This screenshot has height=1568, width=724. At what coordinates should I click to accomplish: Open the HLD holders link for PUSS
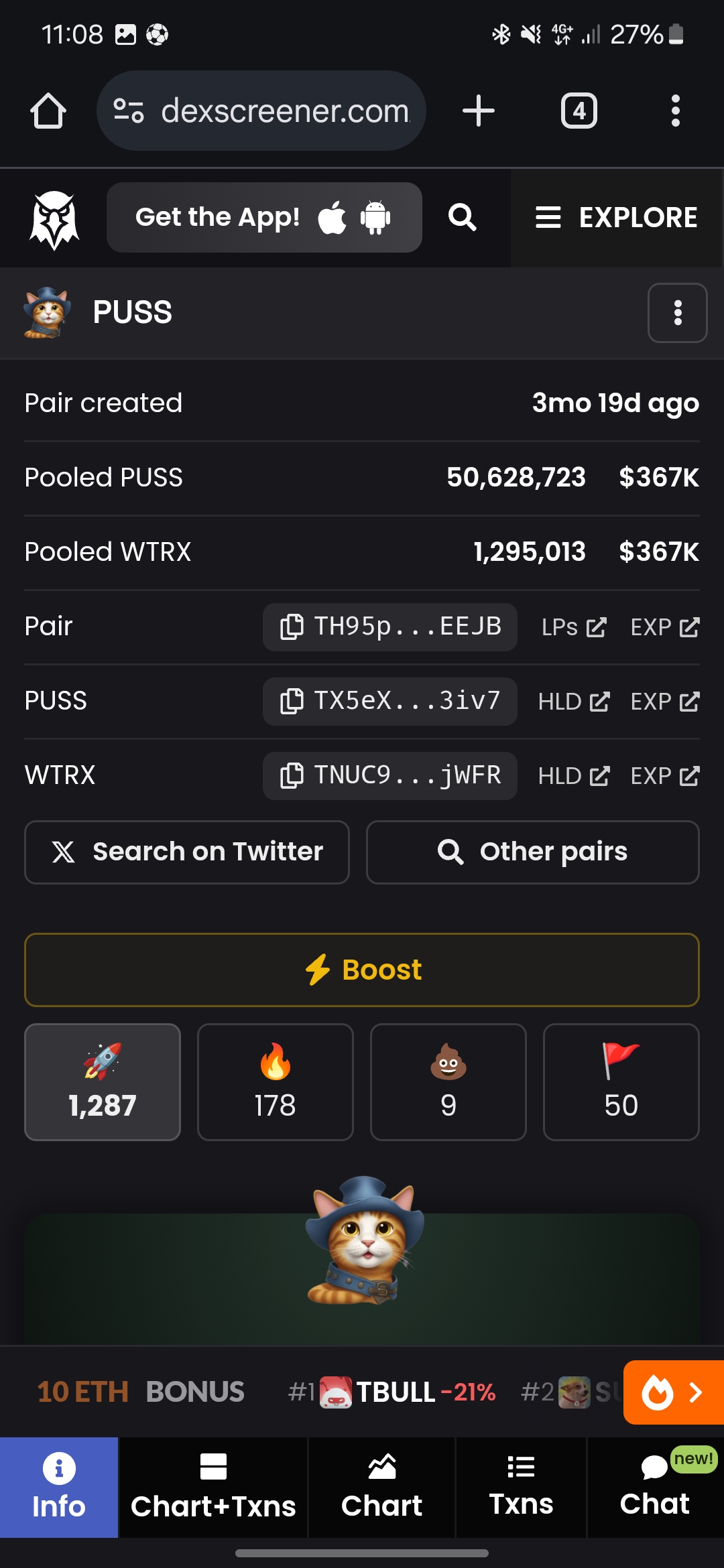pyautogui.click(x=574, y=702)
